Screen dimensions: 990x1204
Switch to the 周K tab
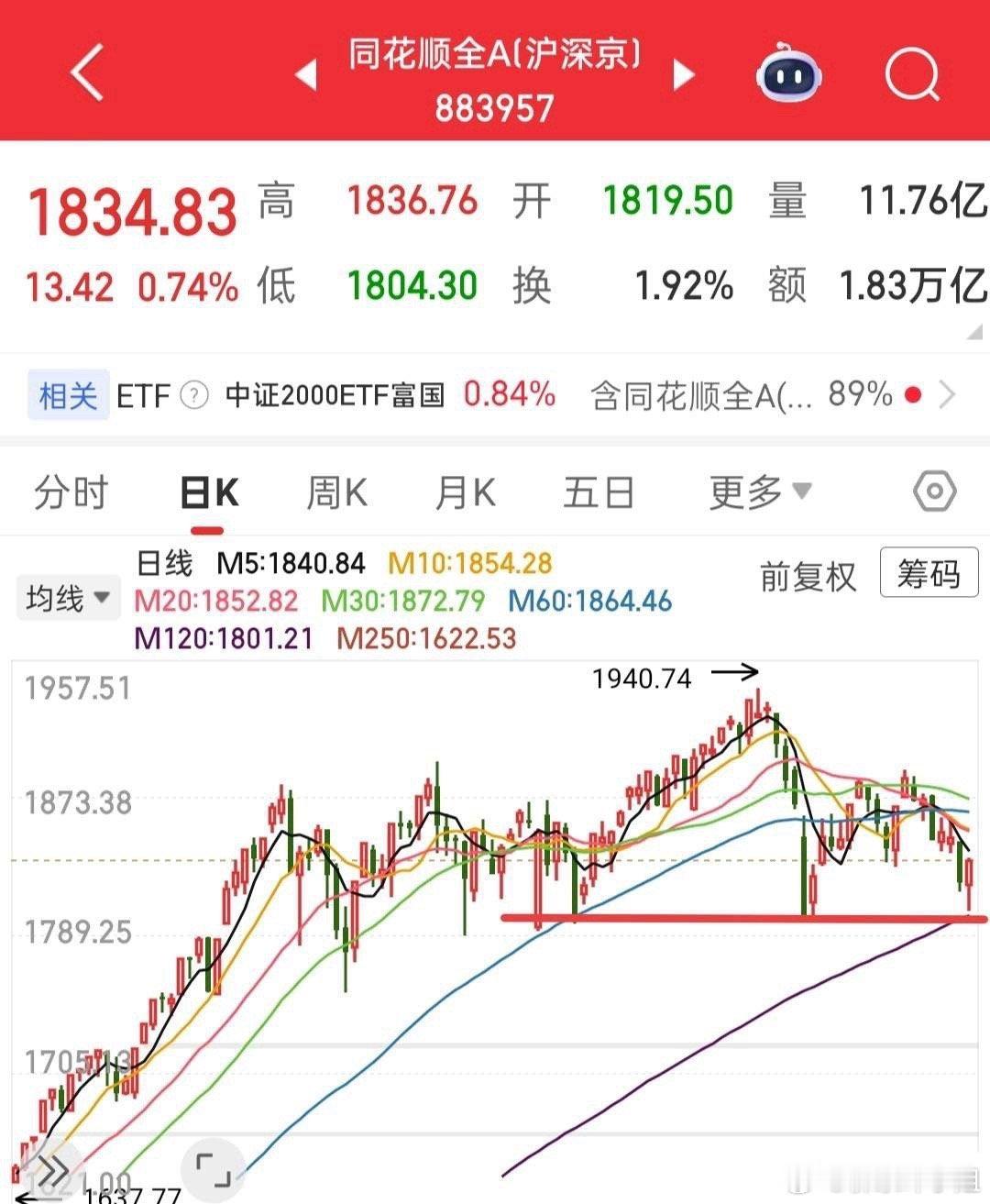pyautogui.click(x=336, y=492)
